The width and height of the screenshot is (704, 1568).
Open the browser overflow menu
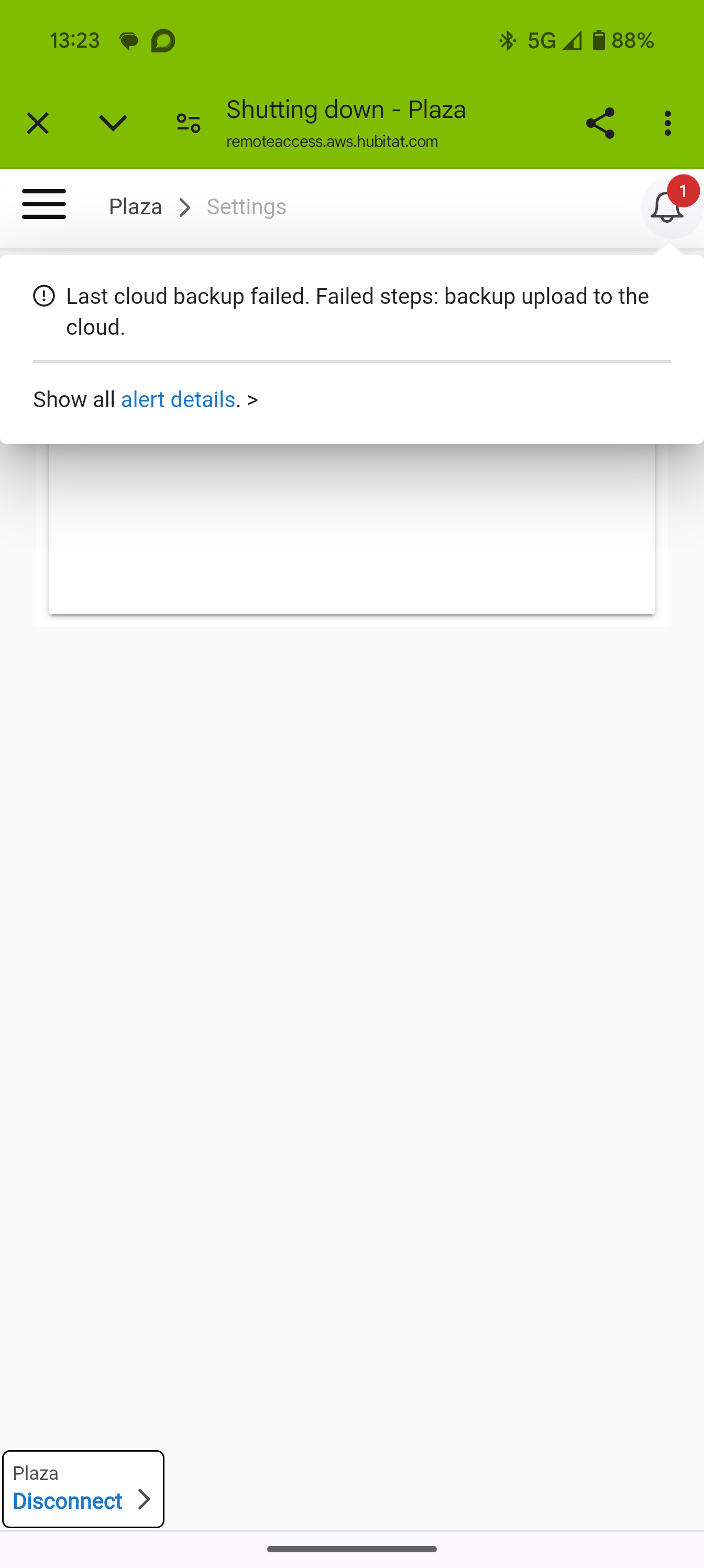pos(668,124)
